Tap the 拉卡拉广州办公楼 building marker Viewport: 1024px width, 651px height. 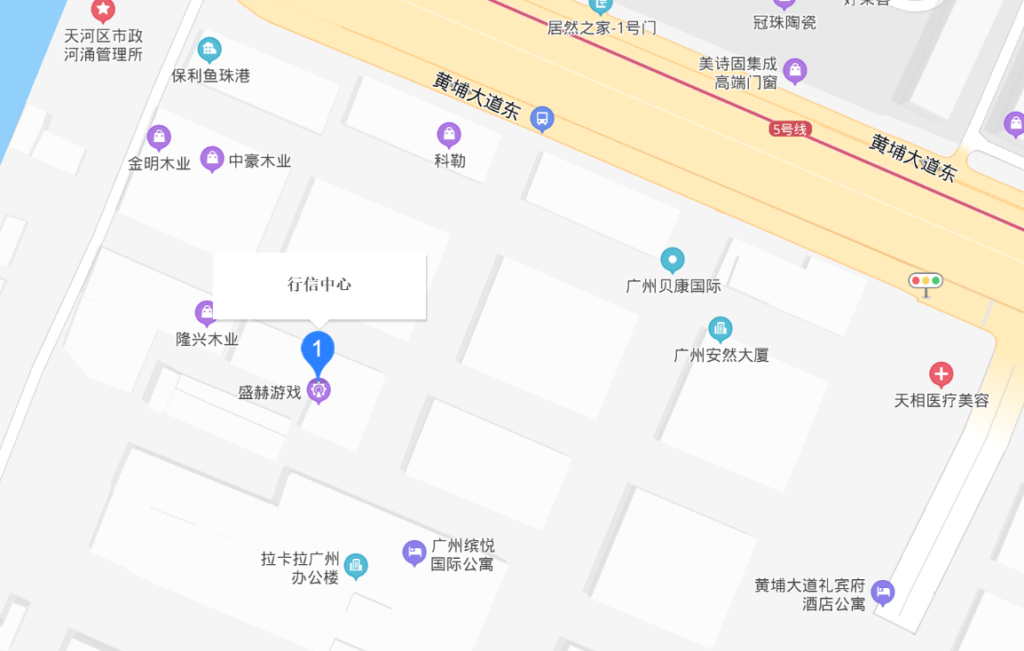[x=356, y=566]
